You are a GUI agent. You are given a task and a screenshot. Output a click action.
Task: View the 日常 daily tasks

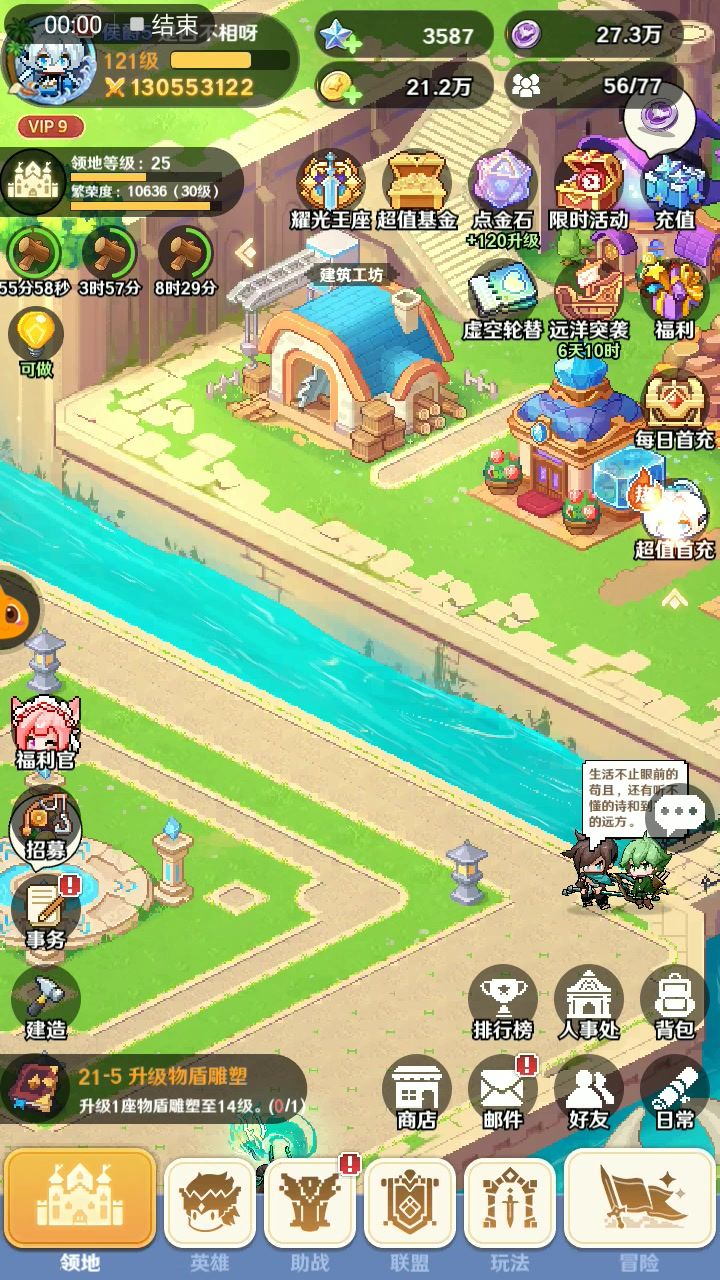click(x=674, y=1092)
